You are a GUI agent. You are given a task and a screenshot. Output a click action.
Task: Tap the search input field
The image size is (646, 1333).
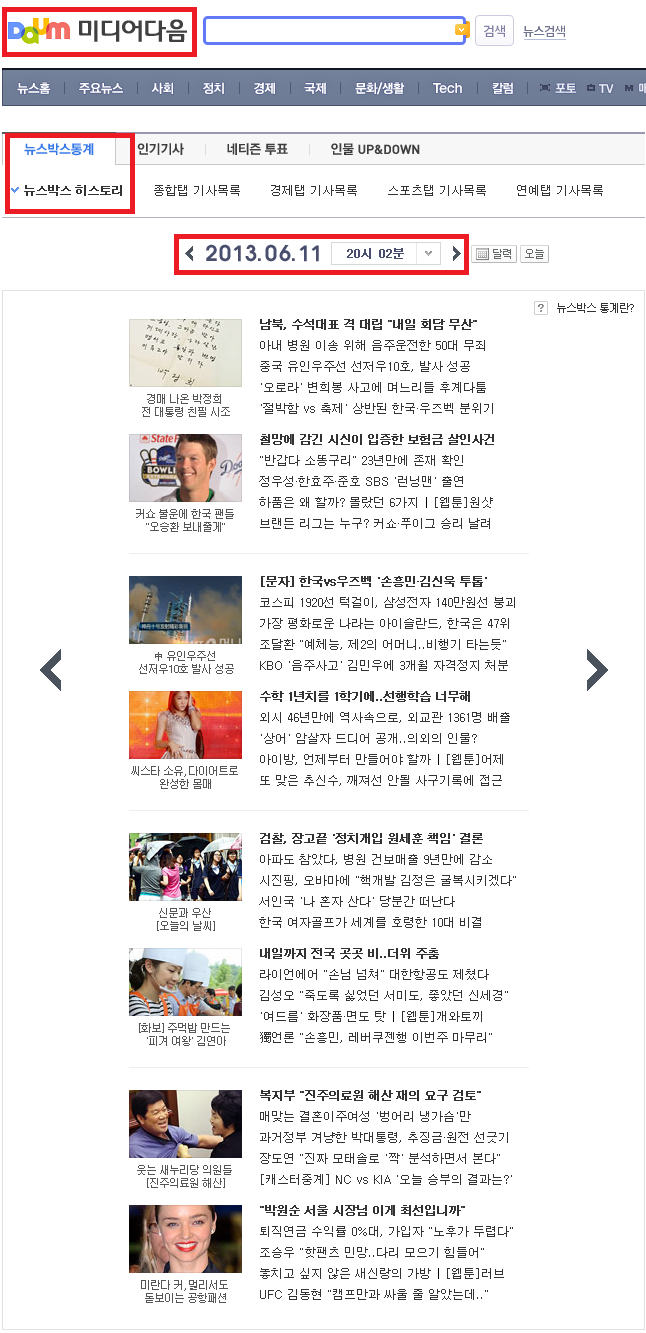tap(328, 31)
